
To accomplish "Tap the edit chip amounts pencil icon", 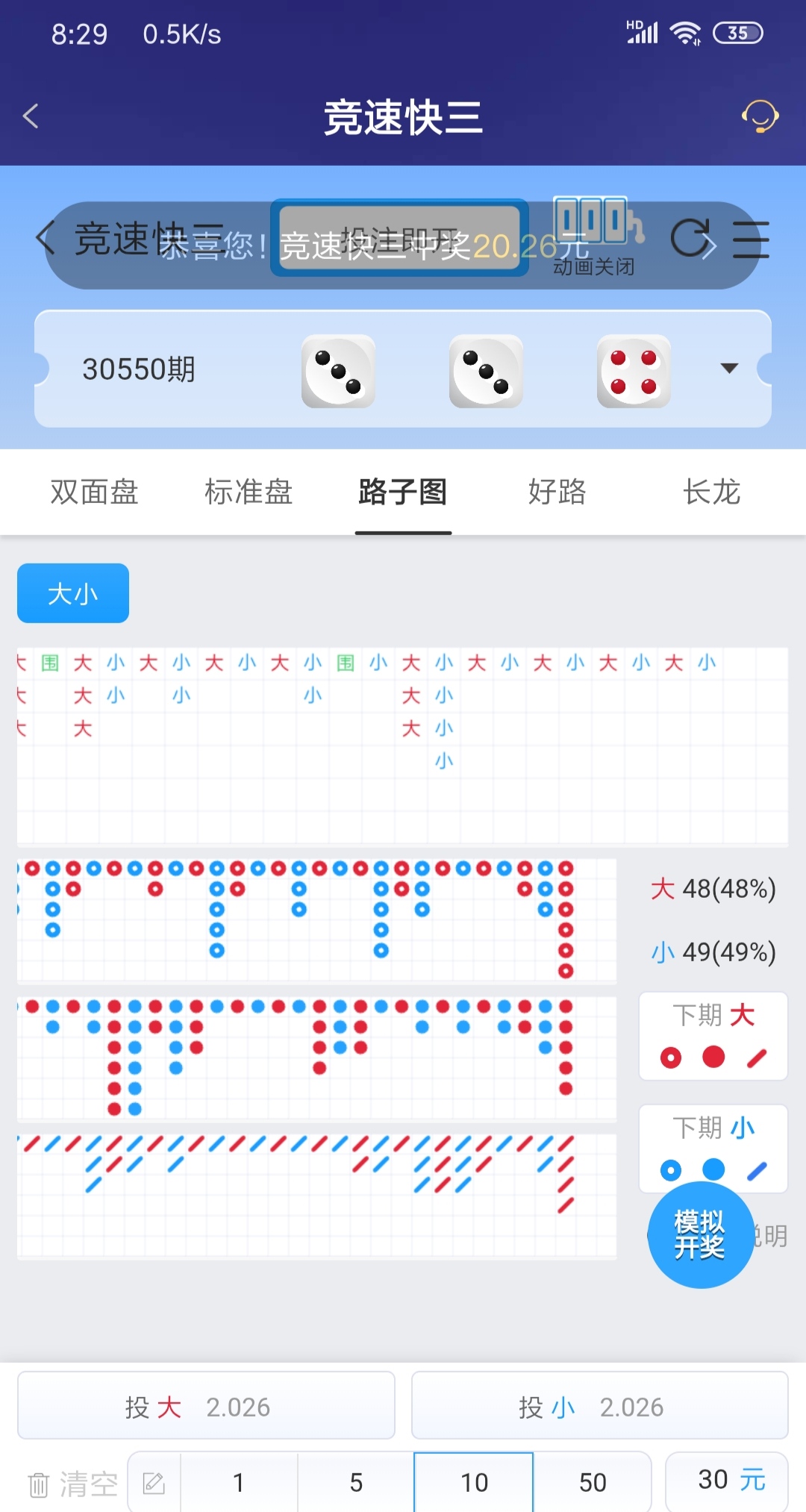I will point(154,1483).
